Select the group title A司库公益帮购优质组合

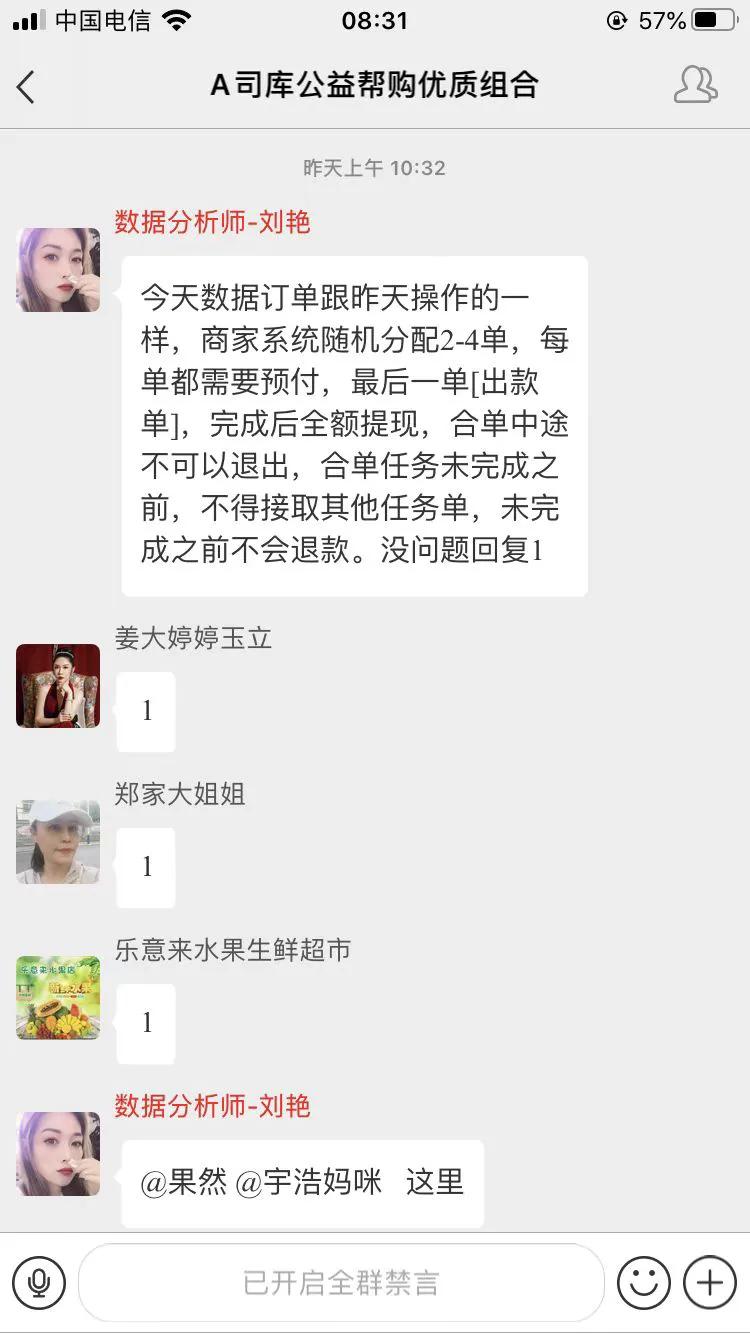click(x=375, y=86)
